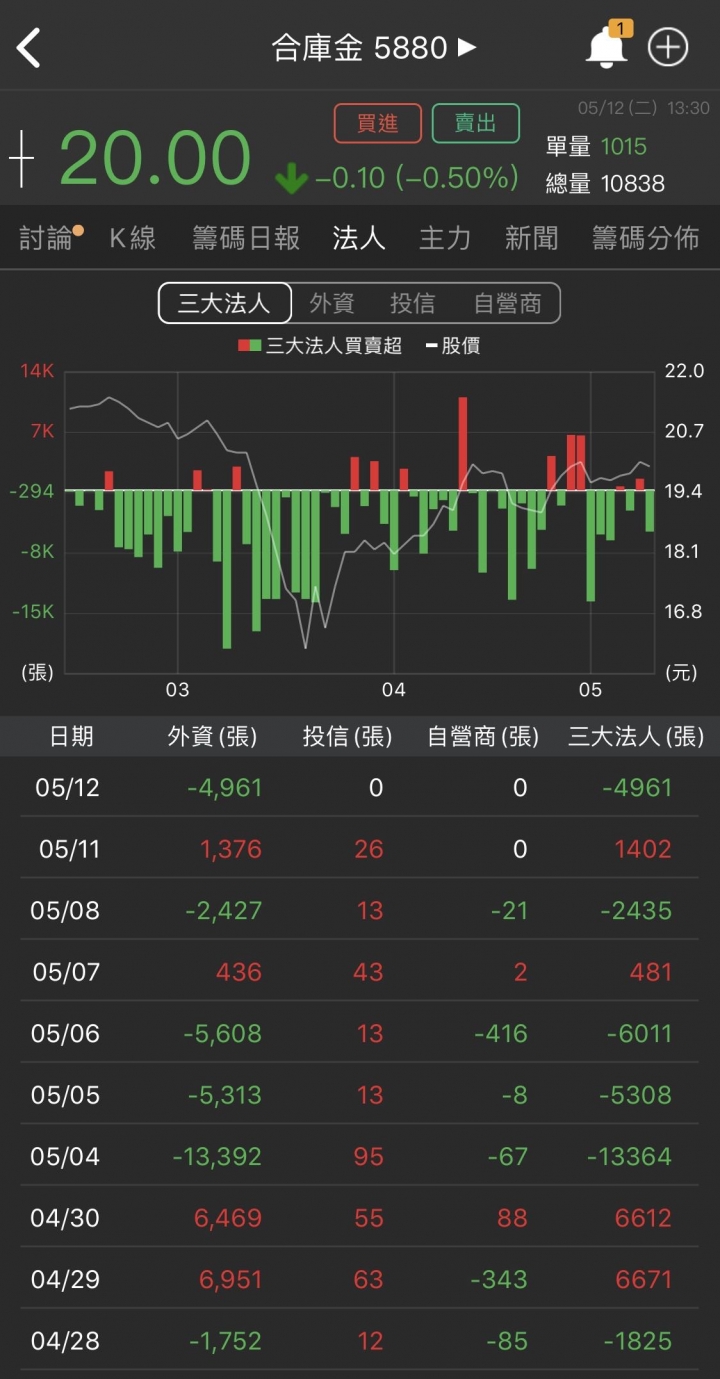Tap the 賣出 sell button
This screenshot has height=1379, width=720.
click(x=476, y=123)
